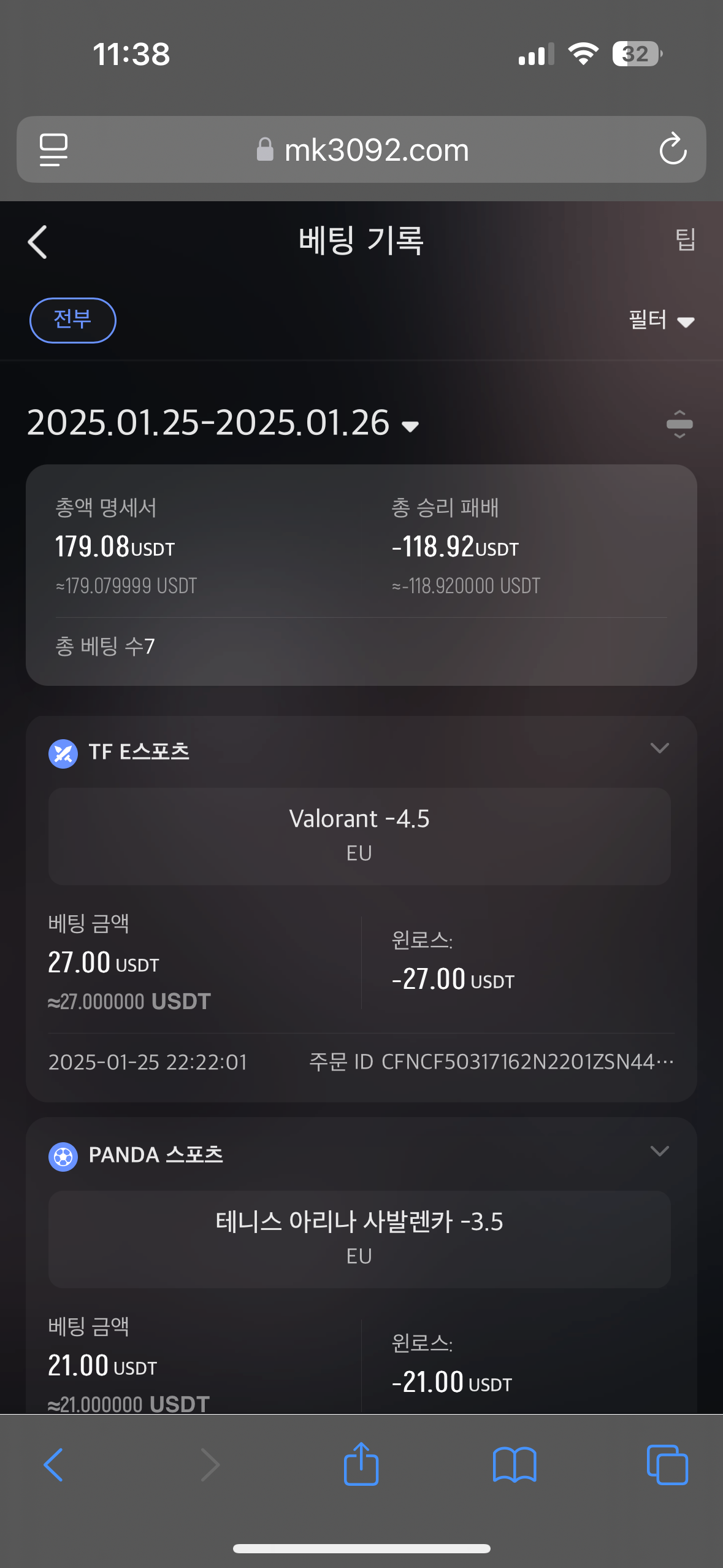Reload the mk3092.com page

[673, 149]
